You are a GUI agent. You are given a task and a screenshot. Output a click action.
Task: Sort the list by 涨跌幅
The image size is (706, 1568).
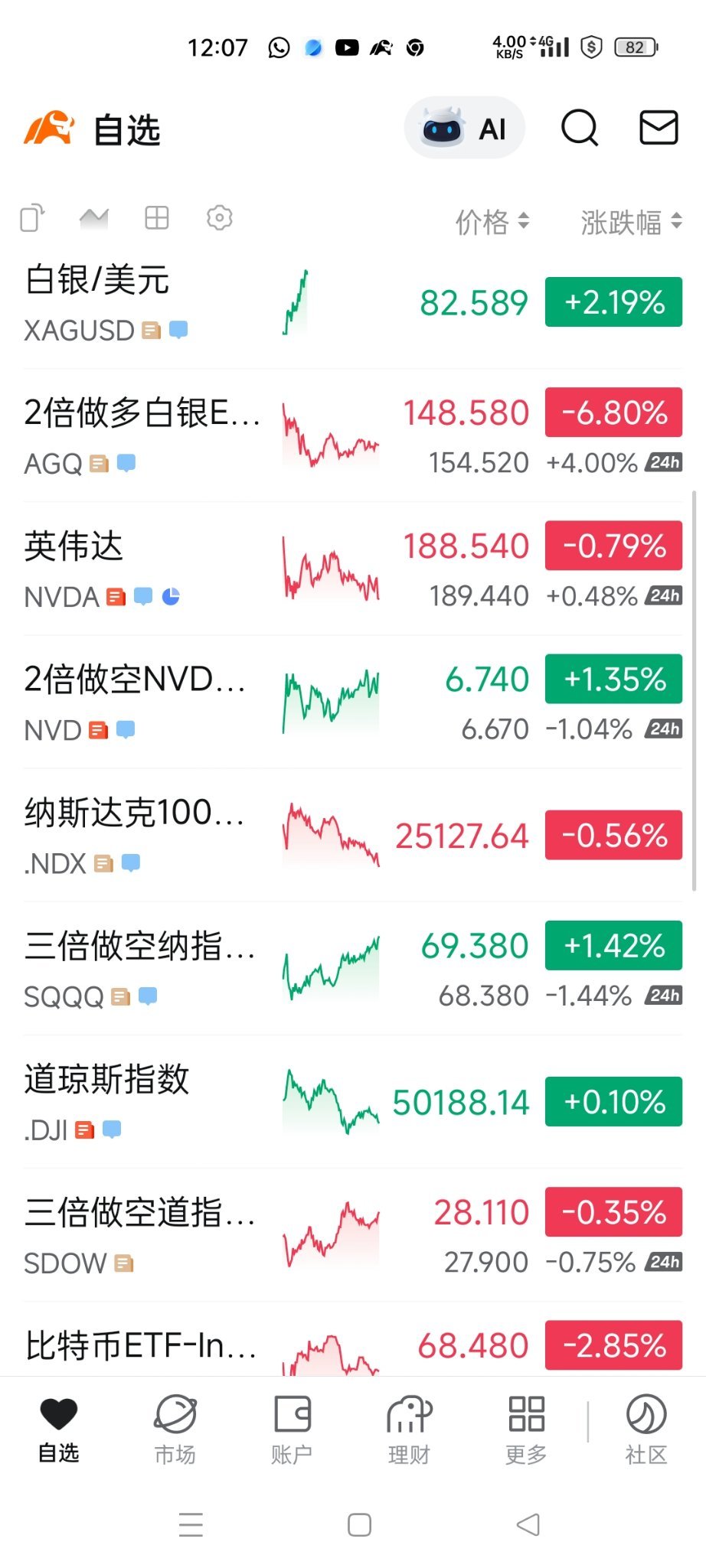click(630, 222)
